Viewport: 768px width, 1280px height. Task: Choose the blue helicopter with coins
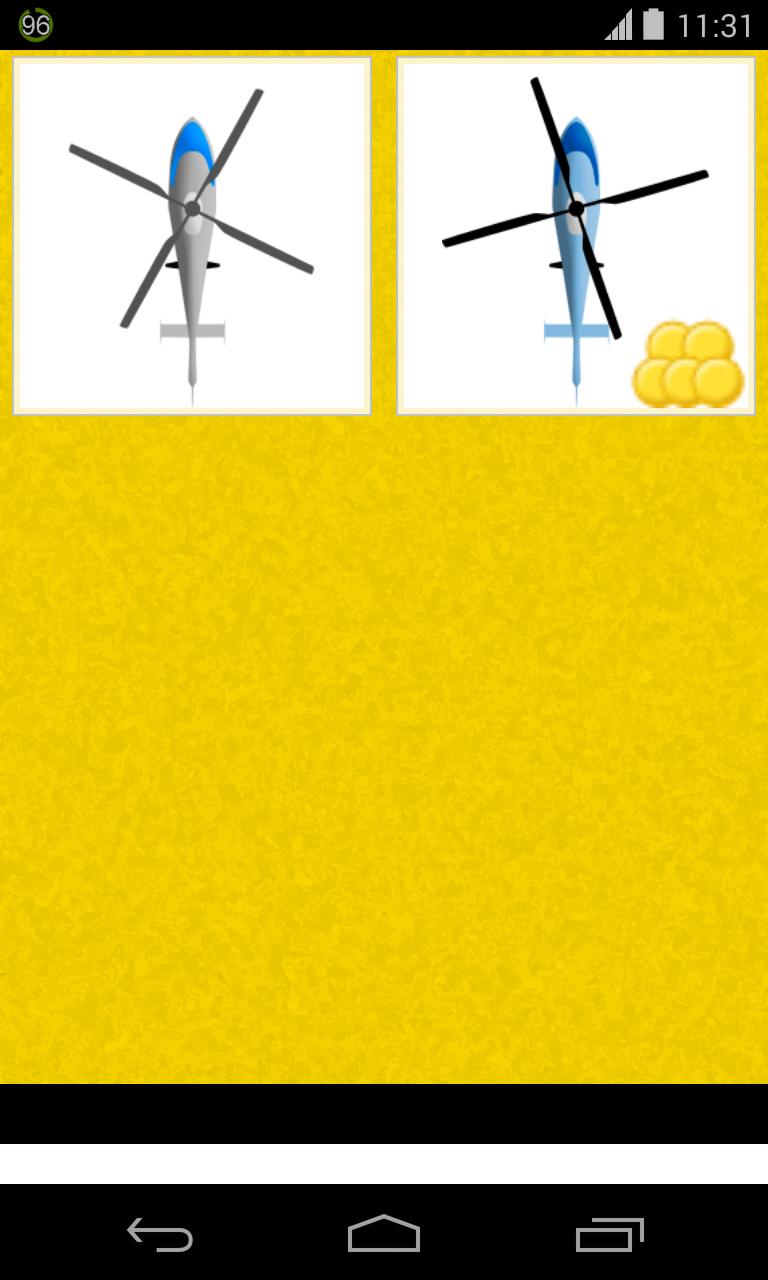point(575,236)
